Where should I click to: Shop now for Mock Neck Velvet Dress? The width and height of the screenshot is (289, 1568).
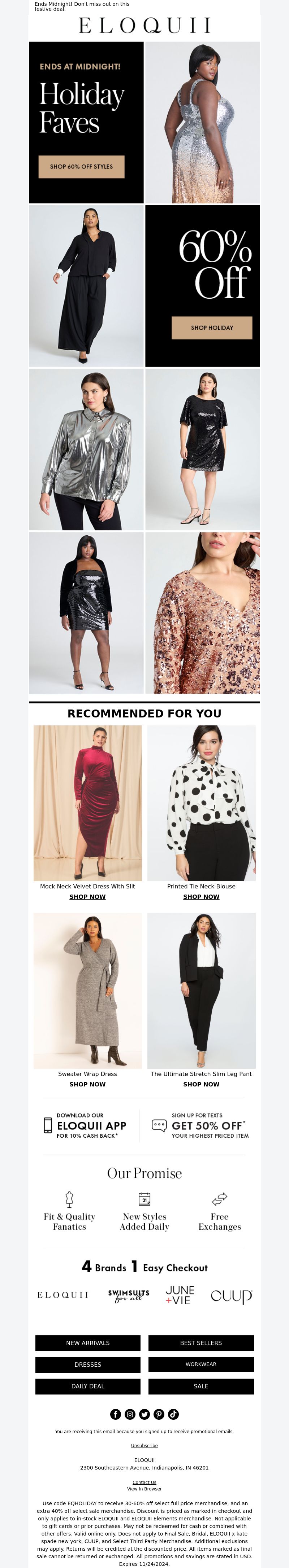click(87, 897)
